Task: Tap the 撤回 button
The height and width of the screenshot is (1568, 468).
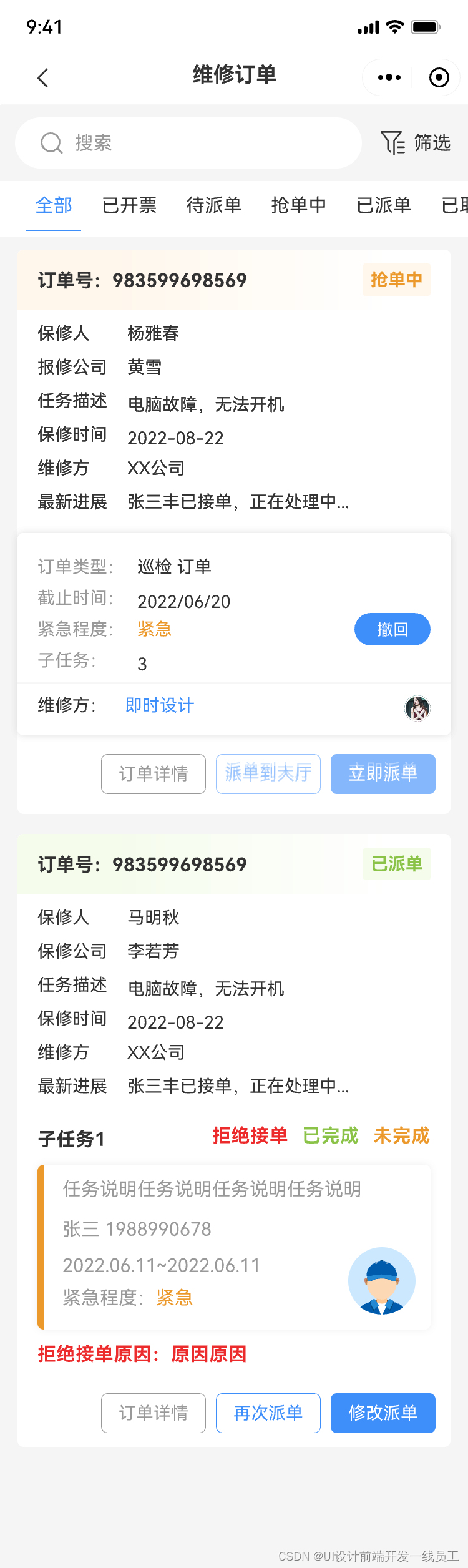Action: pyautogui.click(x=392, y=629)
